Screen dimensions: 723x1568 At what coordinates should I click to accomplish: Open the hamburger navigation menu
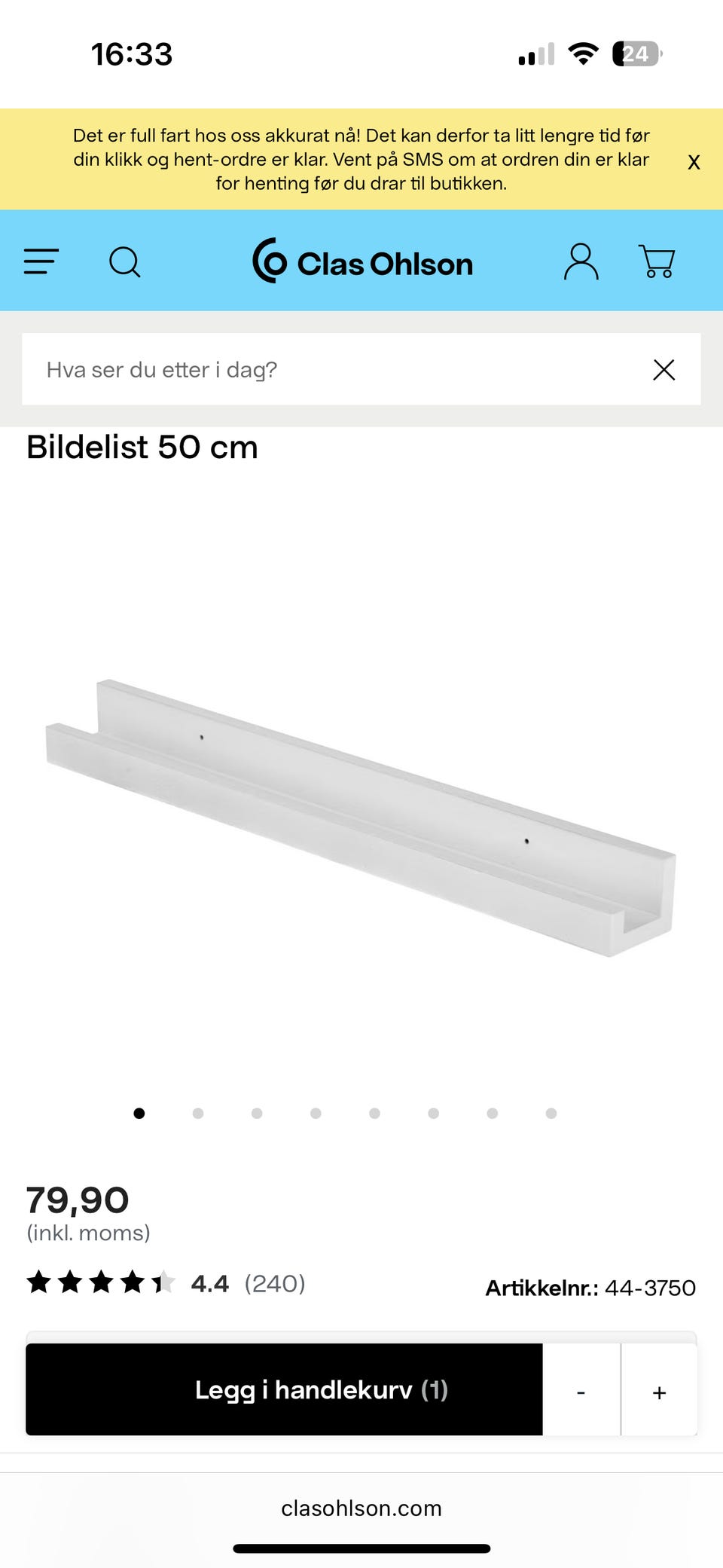coord(41,261)
